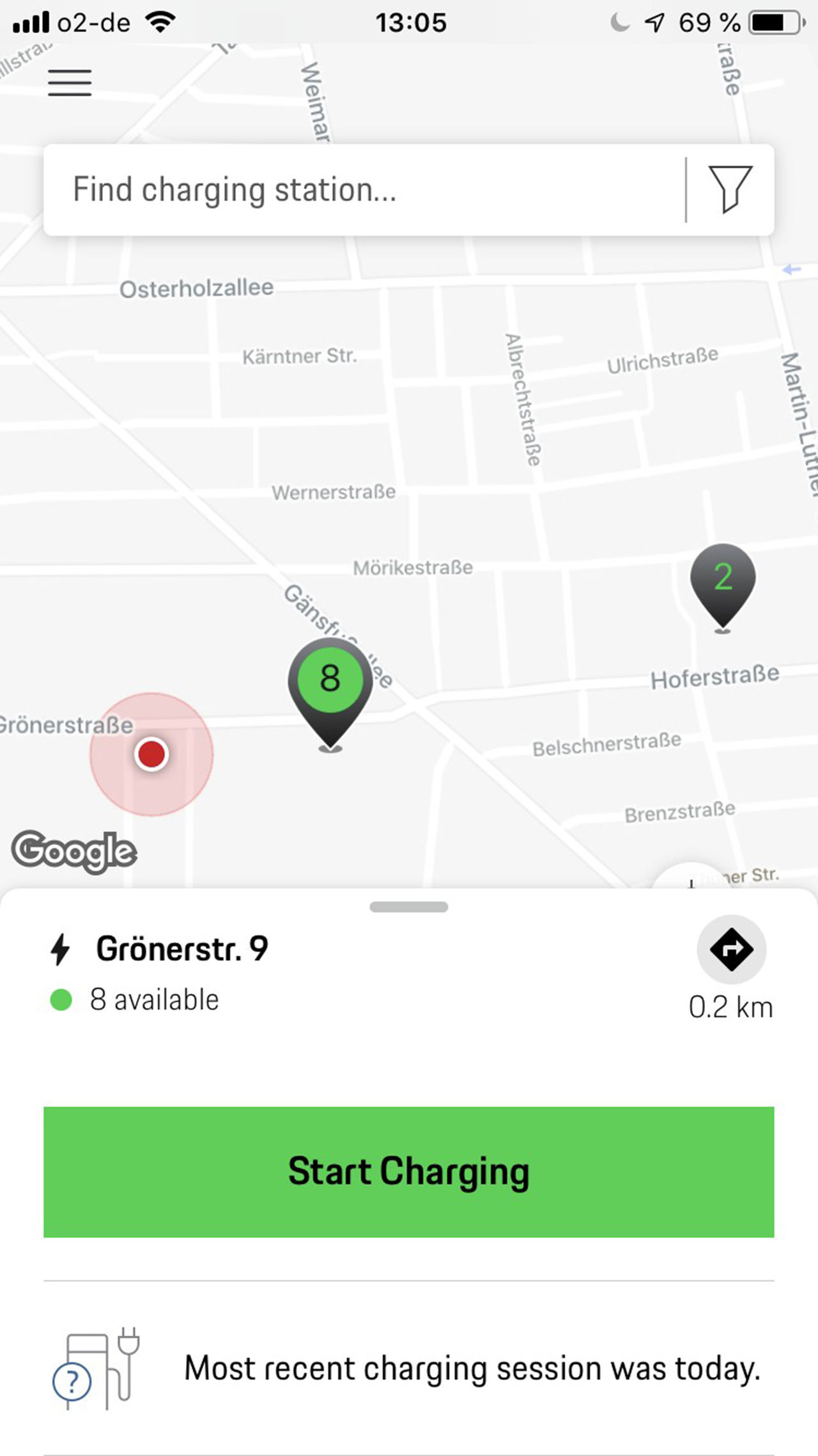Open the hamburger menu
Image resolution: width=818 pixels, height=1456 pixels.
[x=70, y=83]
